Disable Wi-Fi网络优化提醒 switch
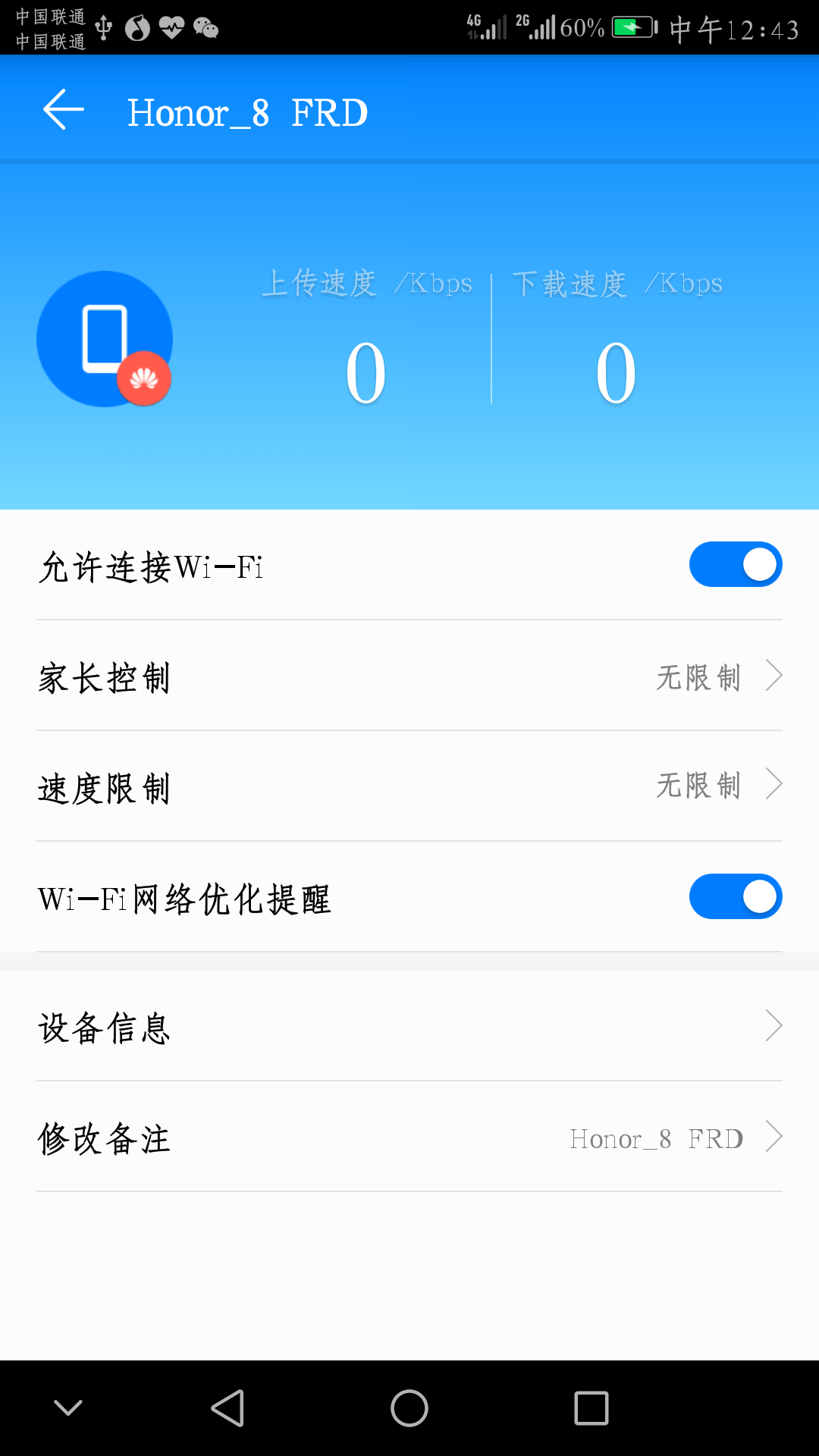This screenshot has height=1456, width=819. coord(735,896)
